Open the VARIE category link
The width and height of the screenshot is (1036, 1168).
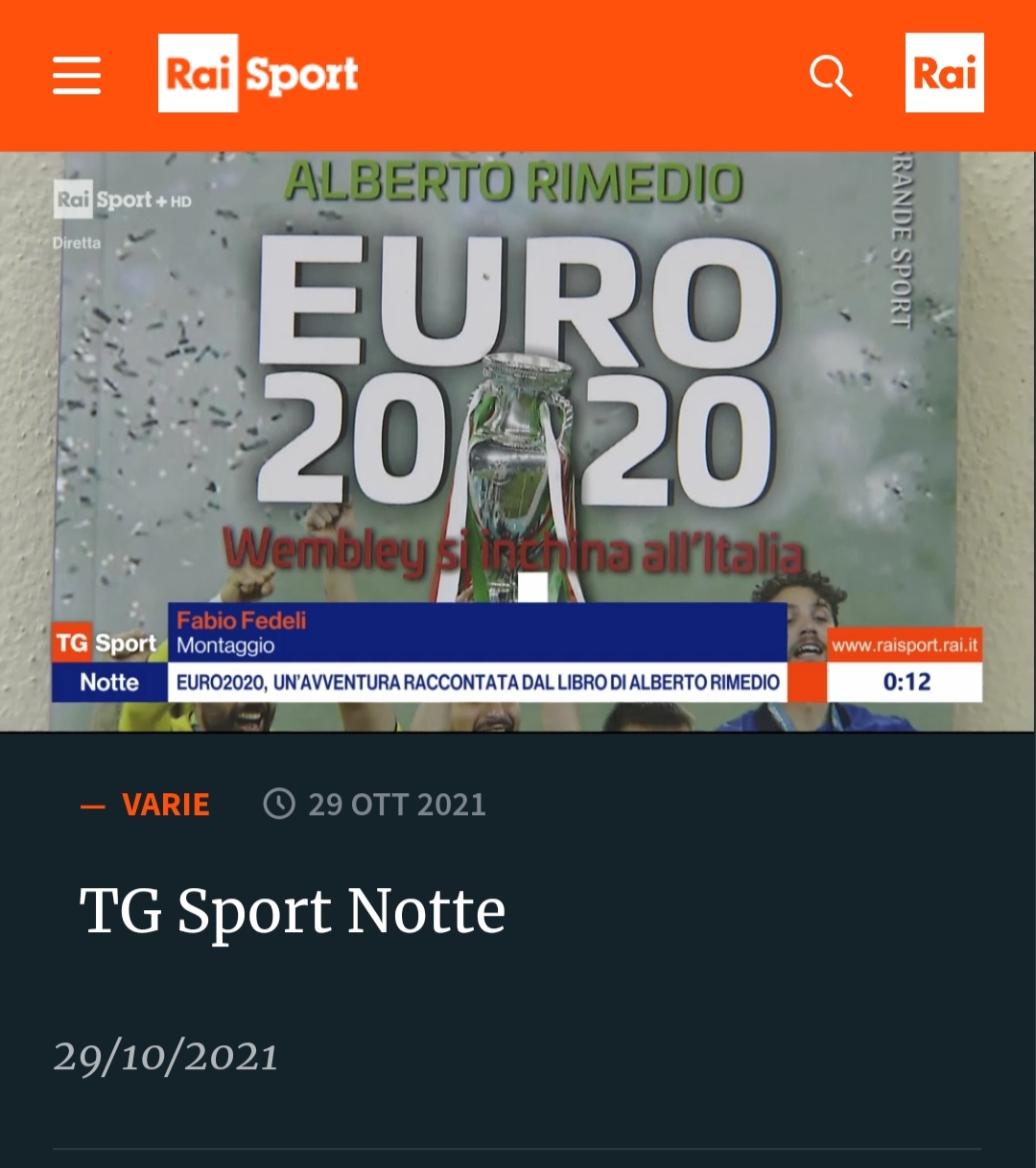165,805
